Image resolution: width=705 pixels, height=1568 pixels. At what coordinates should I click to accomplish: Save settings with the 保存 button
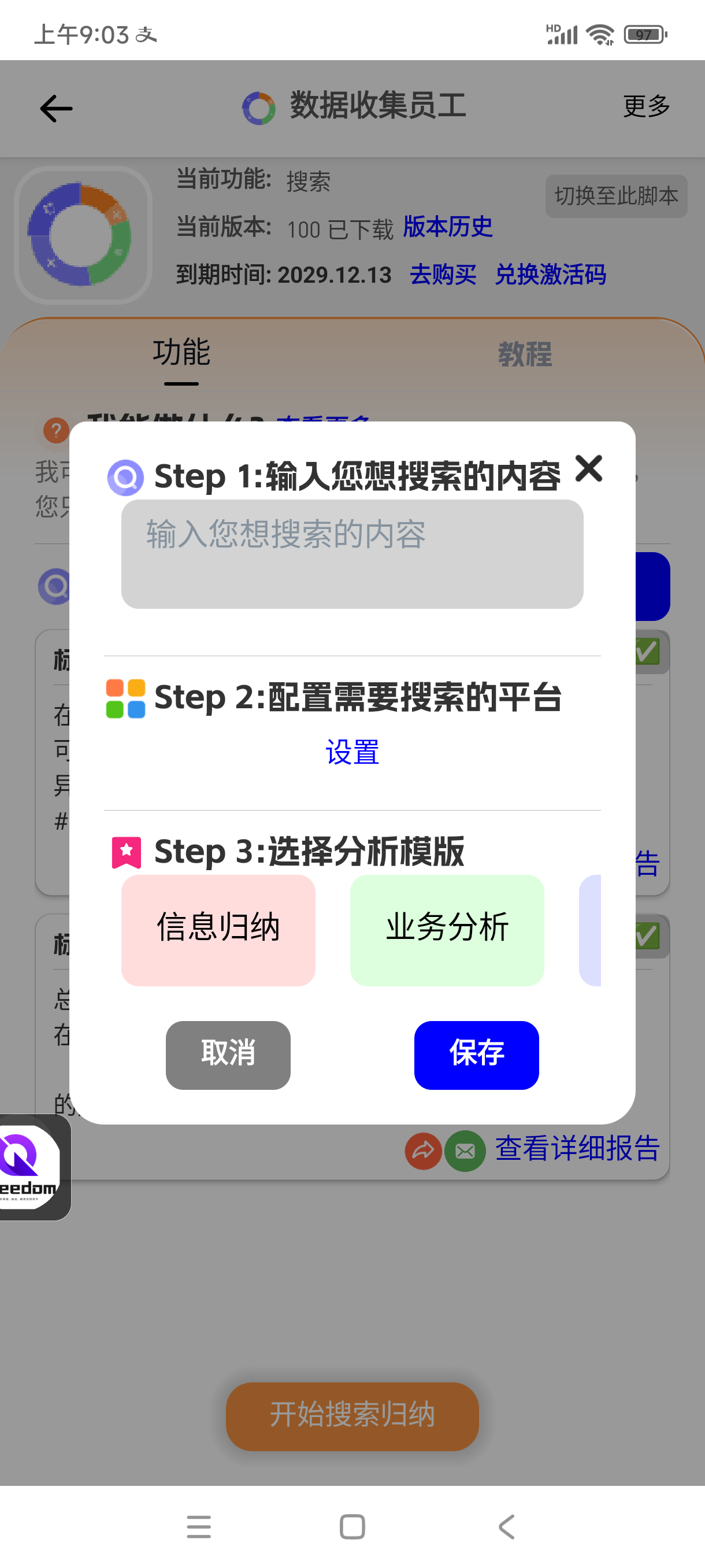pos(476,1054)
